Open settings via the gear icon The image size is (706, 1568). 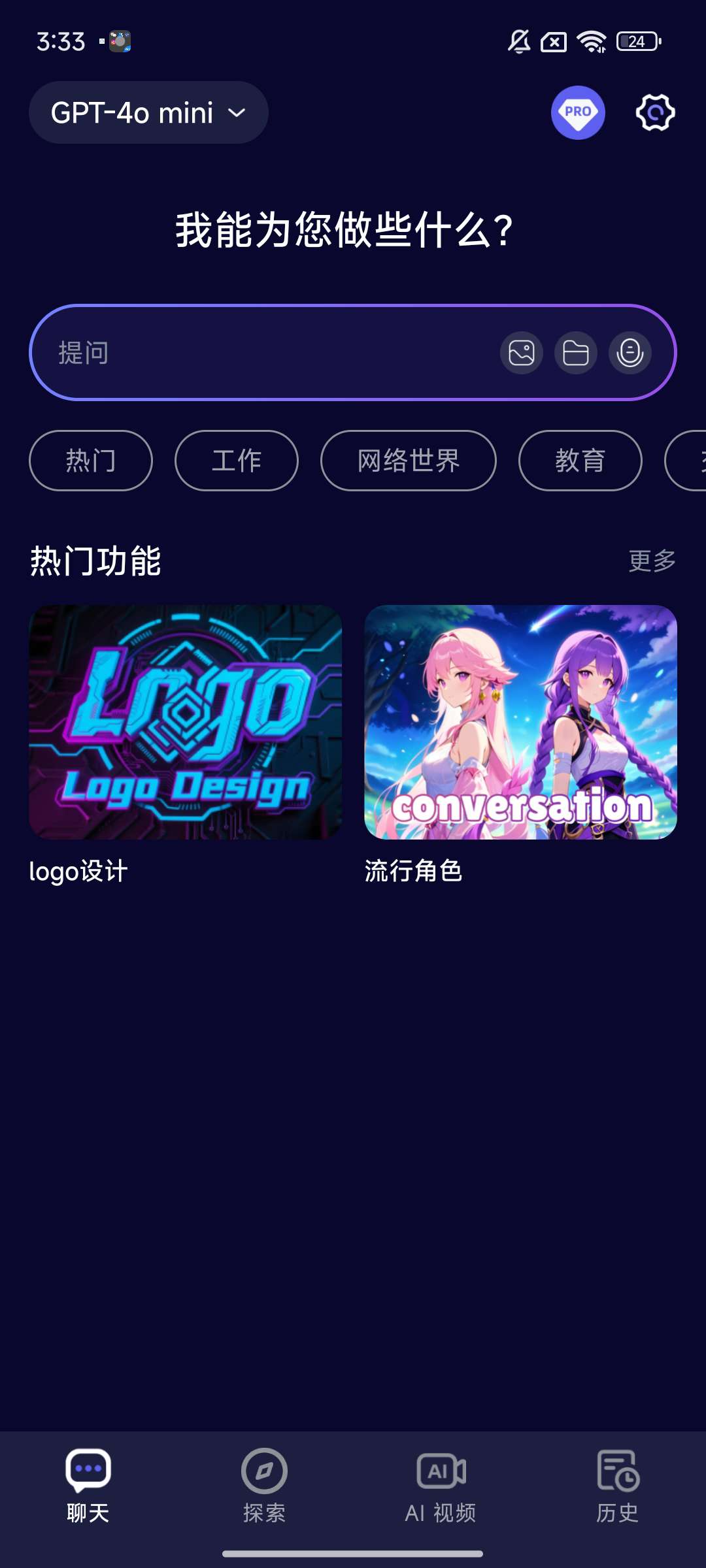[x=655, y=113]
